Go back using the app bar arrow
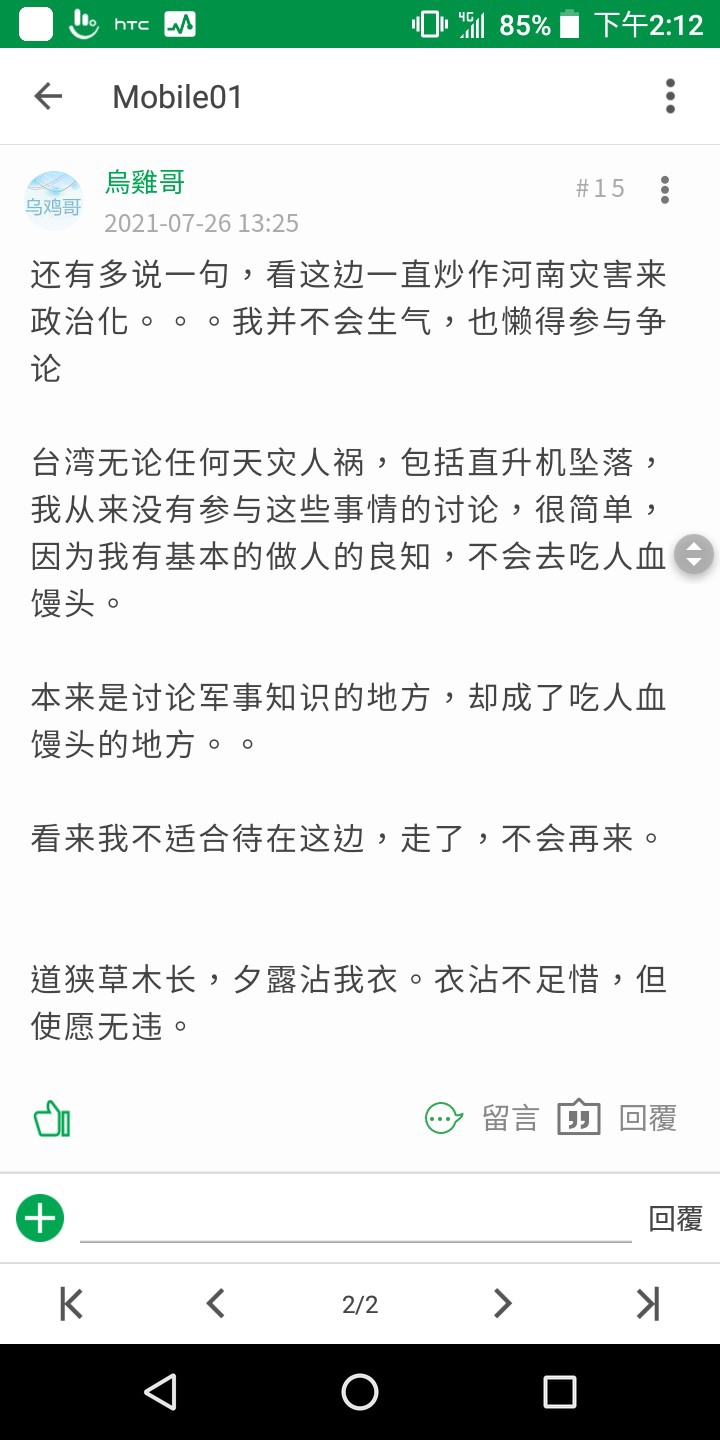This screenshot has height=1440, width=720. click(x=48, y=96)
